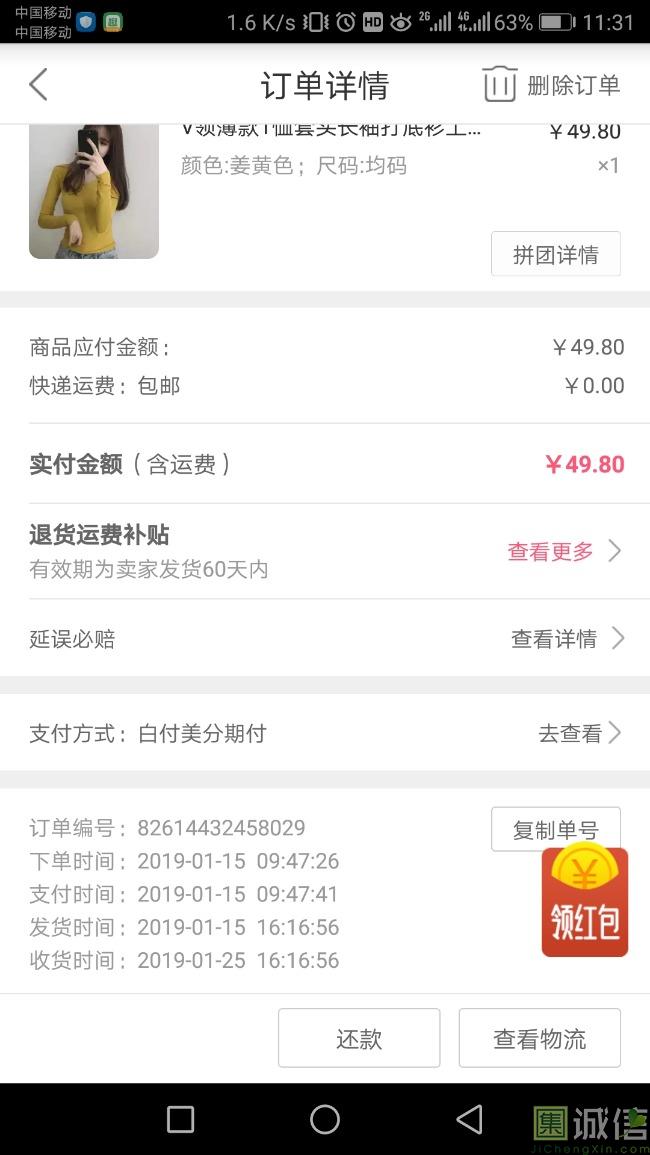Open 查看物流 to track shipping
This screenshot has width=650, height=1155.
point(539,1038)
